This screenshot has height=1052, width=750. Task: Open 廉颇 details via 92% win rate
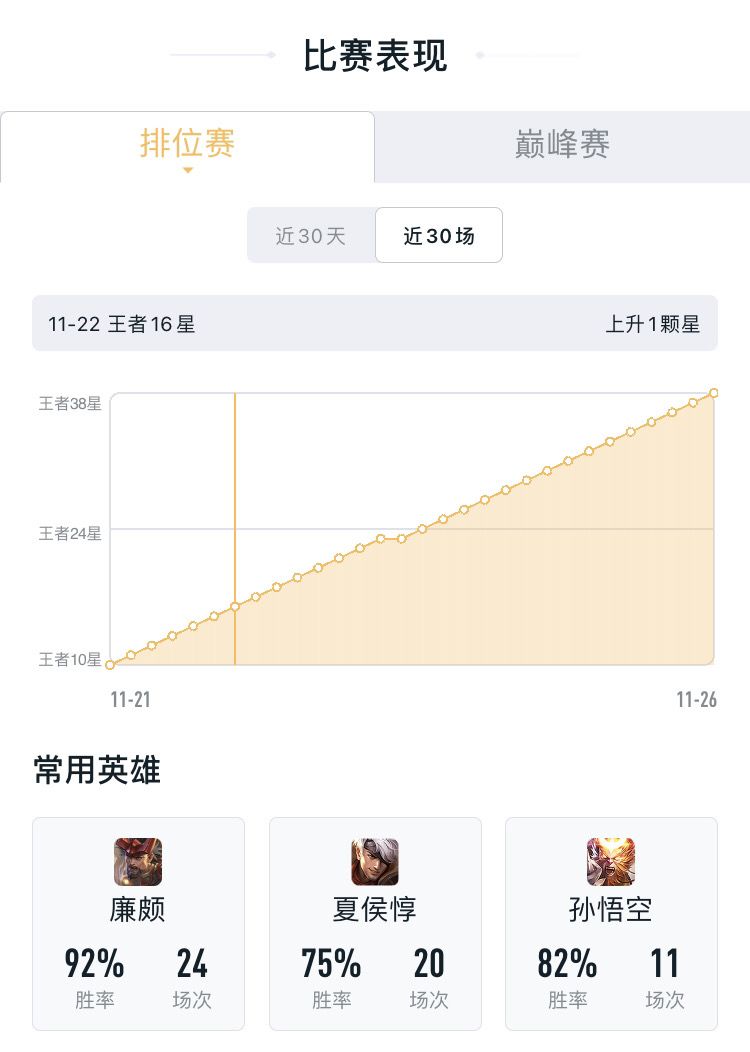click(x=95, y=965)
